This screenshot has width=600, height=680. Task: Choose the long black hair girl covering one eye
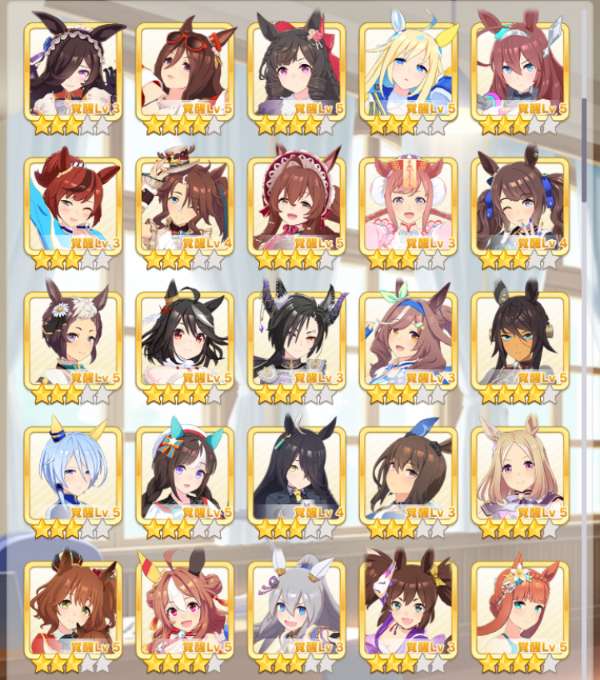pyautogui.click(x=297, y=475)
